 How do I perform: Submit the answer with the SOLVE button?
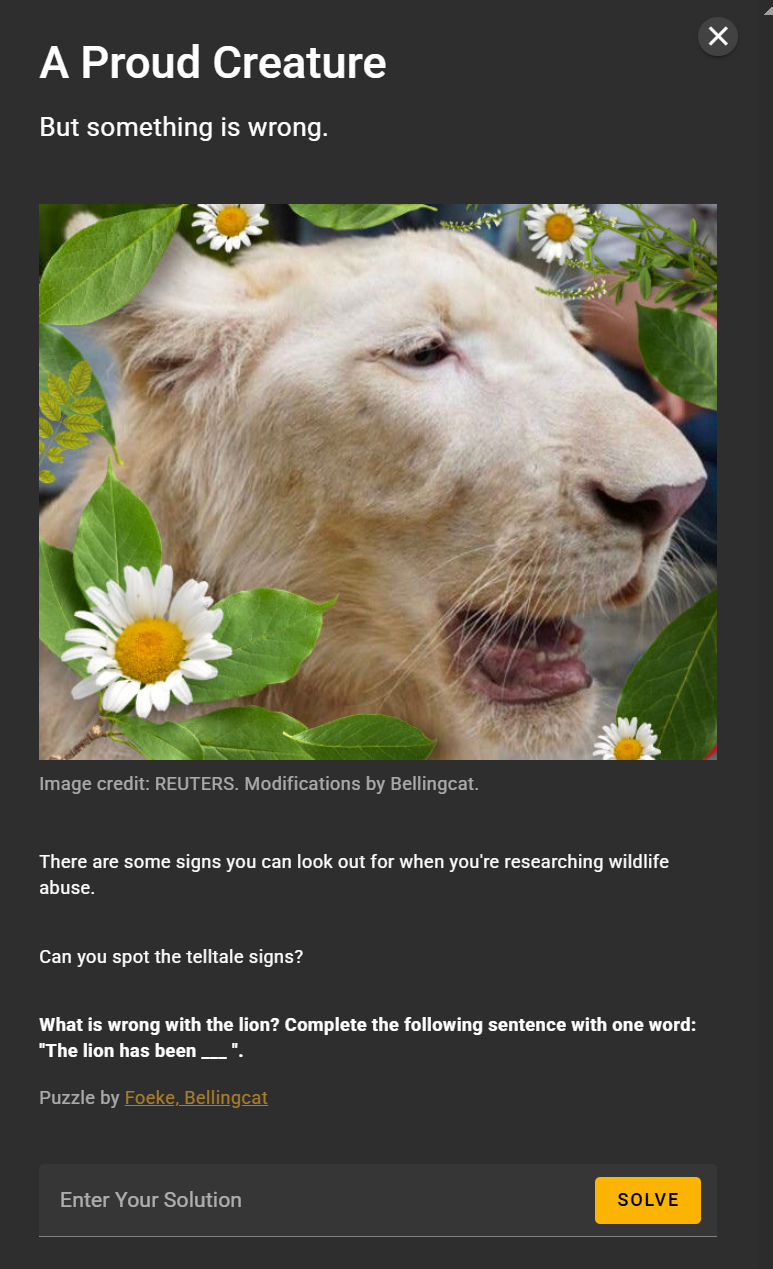click(x=647, y=1200)
